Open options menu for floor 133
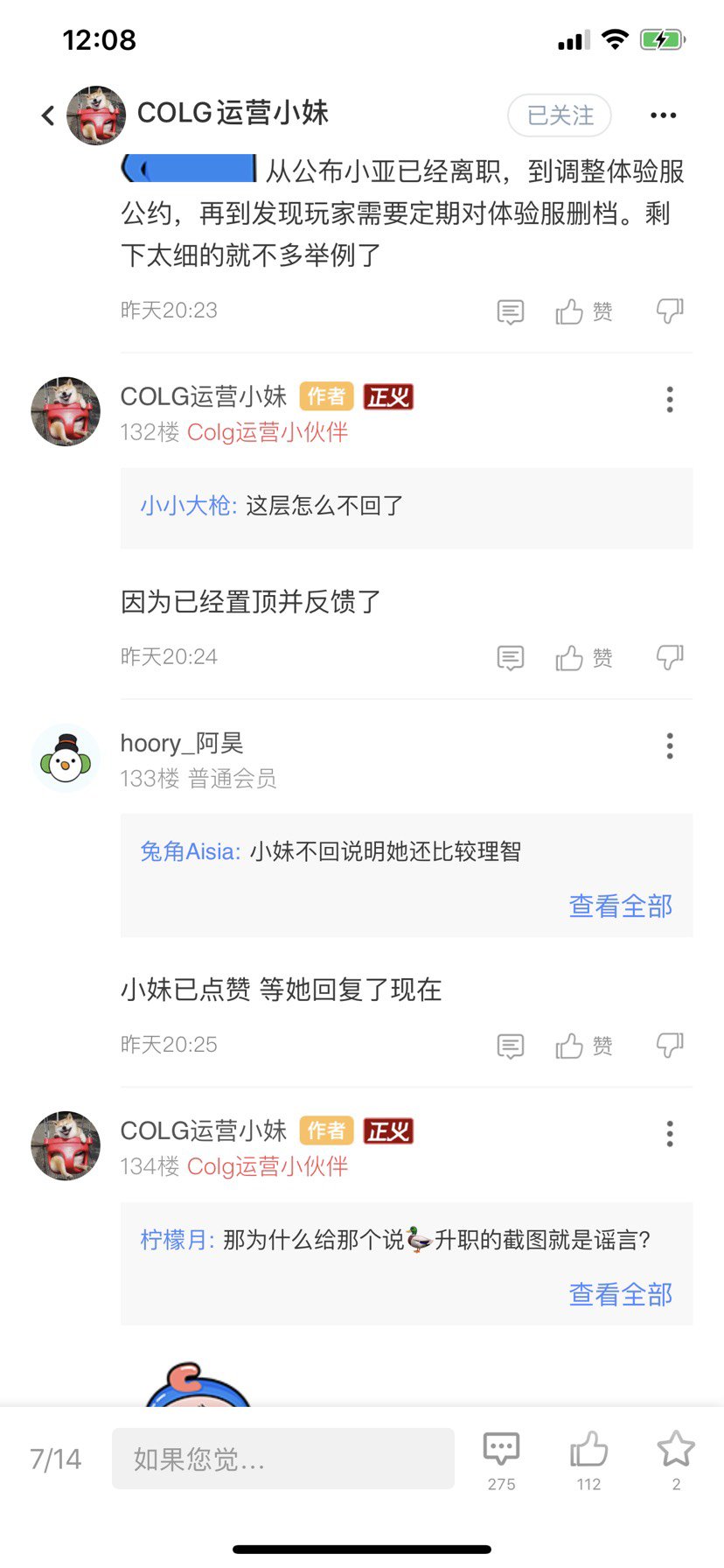Viewport: 724px width, 1568px height. [x=670, y=745]
